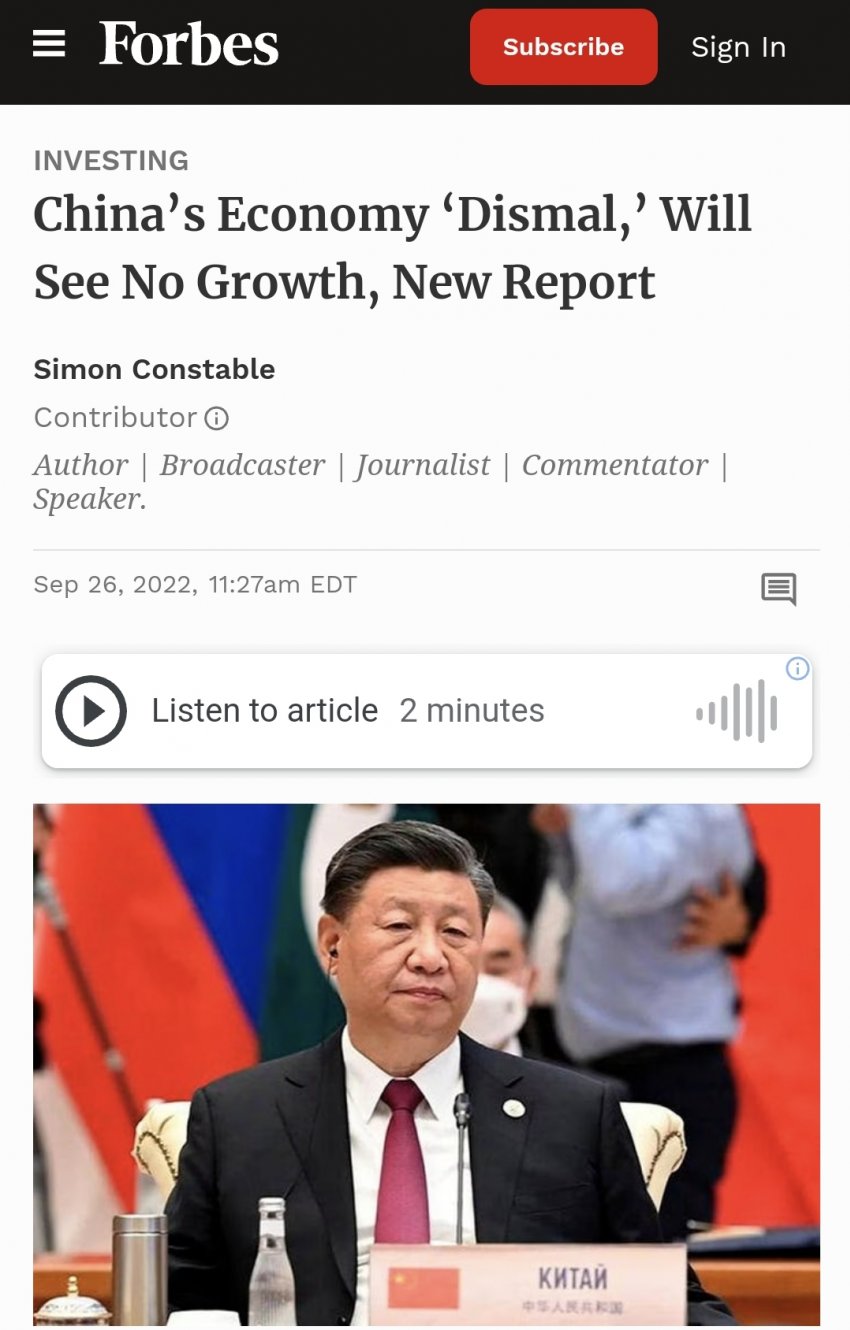Screen dimensions: 850x1330
Task: Show Contributor info tooltip
Action: pos(217,418)
